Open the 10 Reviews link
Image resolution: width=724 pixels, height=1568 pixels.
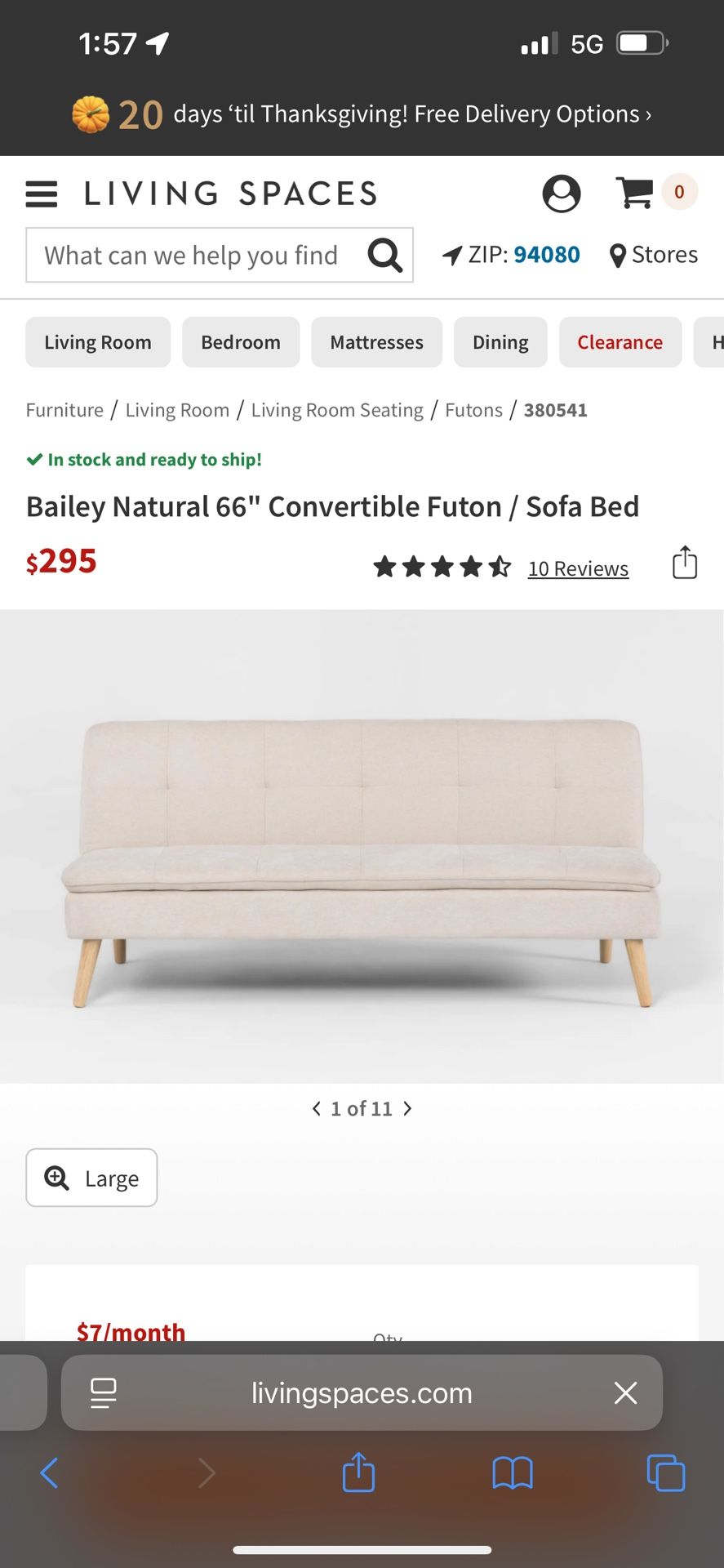click(x=578, y=568)
